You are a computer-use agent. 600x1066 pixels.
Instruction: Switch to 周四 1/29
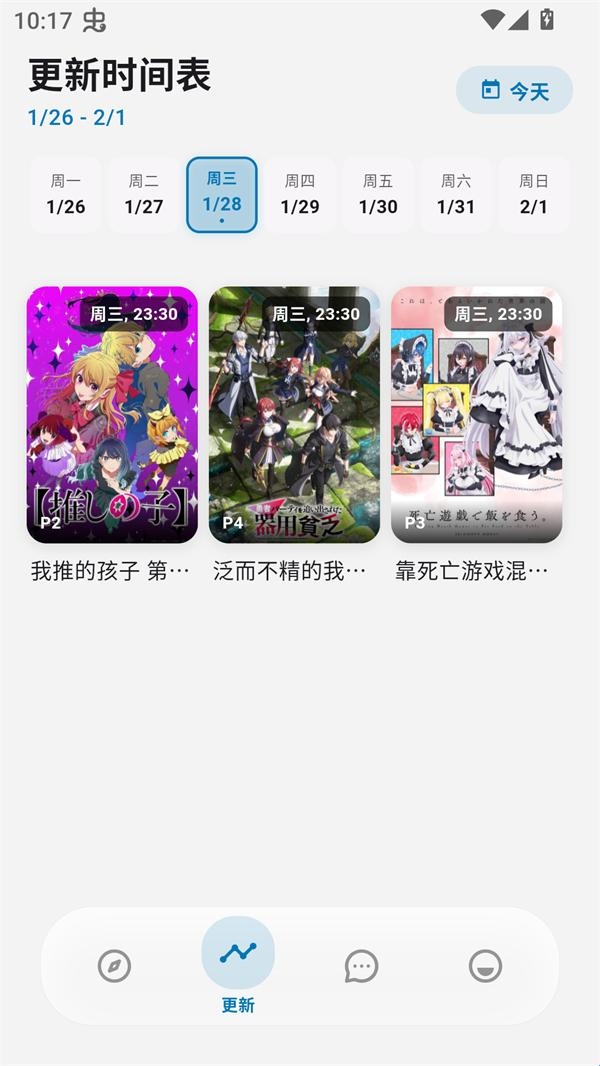click(x=300, y=195)
